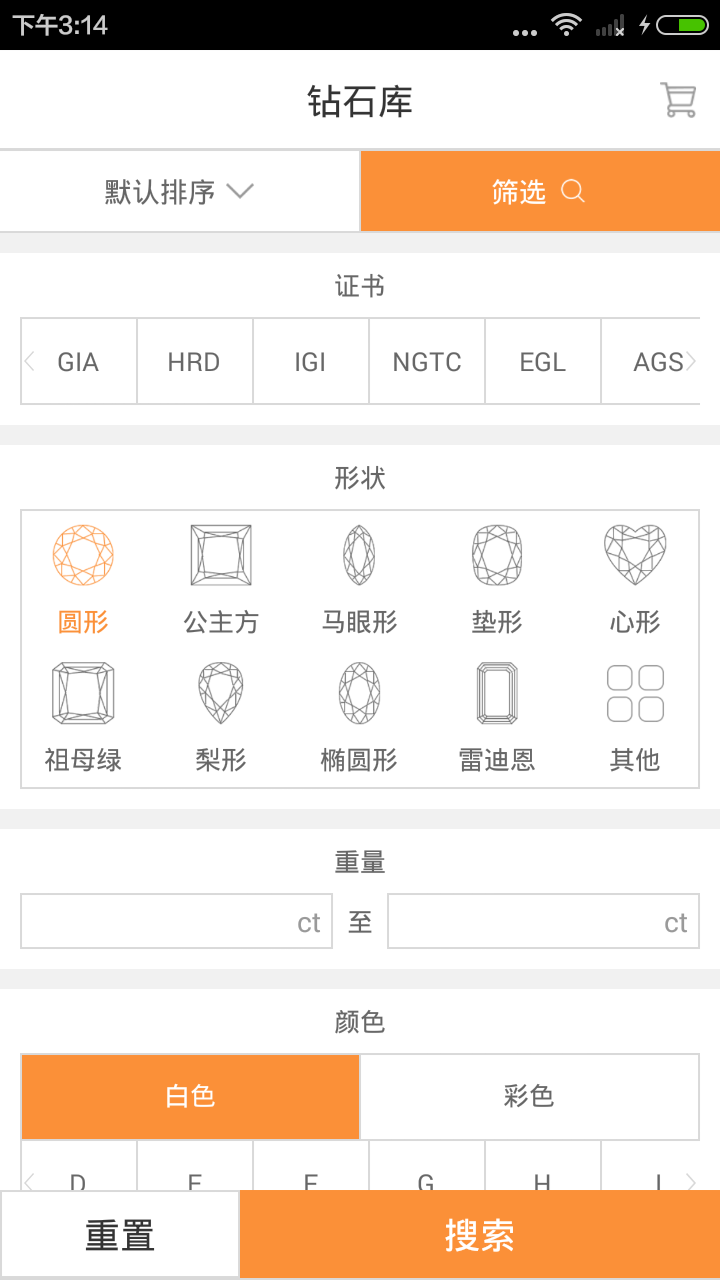The image size is (720, 1280).
Task: Tap the 筛选 filter button
Action: click(539, 191)
